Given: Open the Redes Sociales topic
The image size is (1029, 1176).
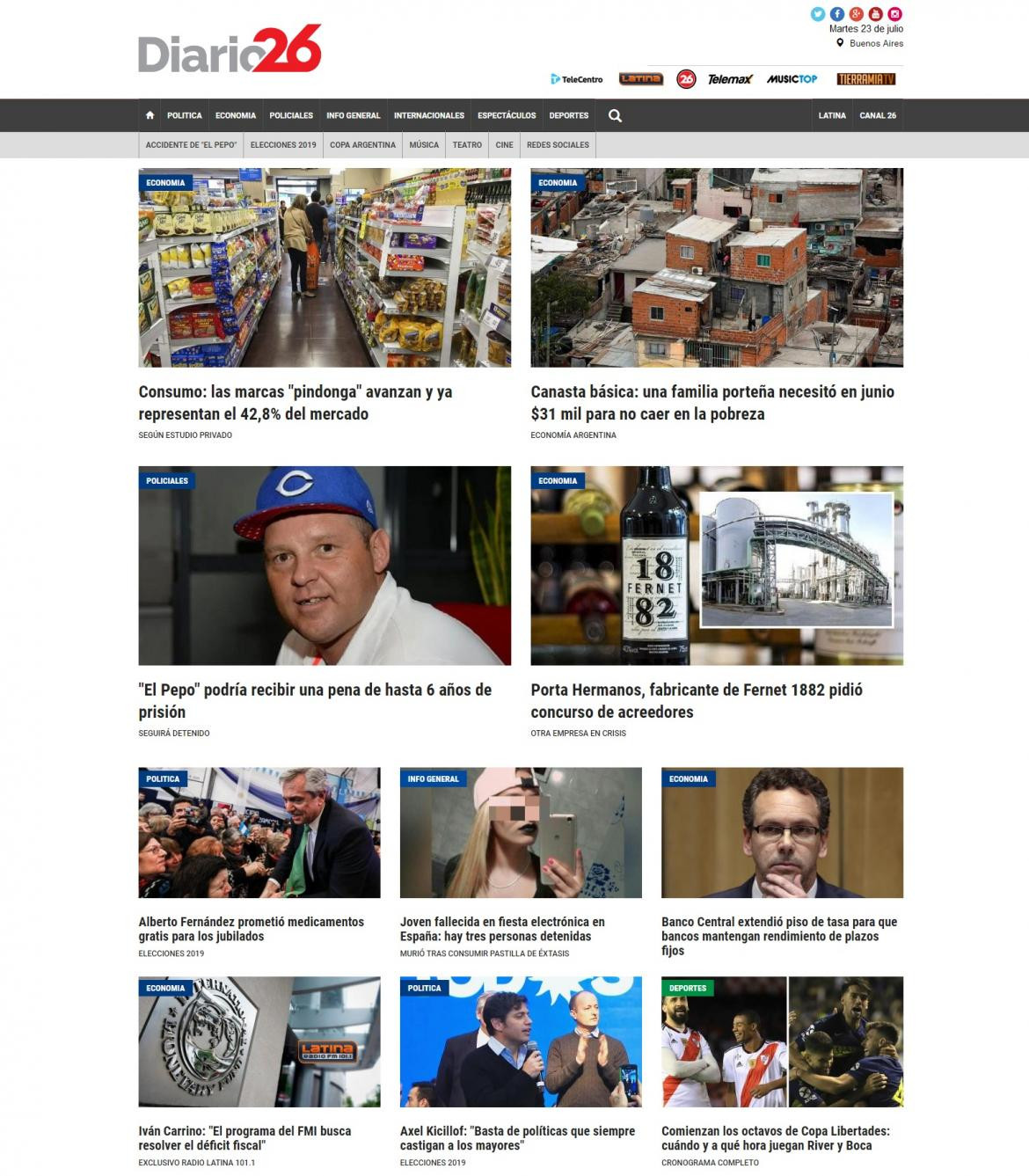Looking at the screenshot, I should [x=558, y=145].
